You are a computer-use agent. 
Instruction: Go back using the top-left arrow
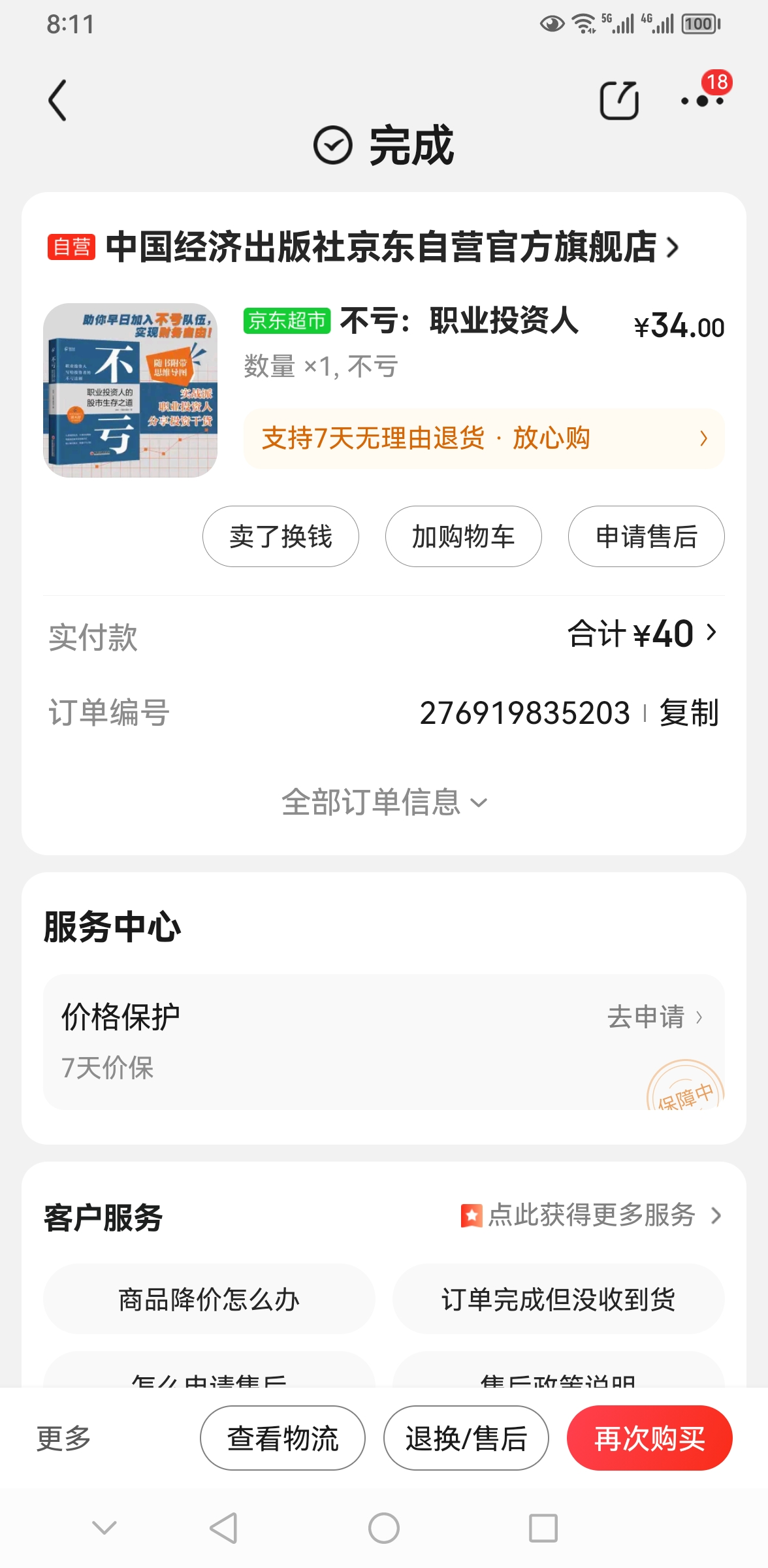tap(57, 101)
